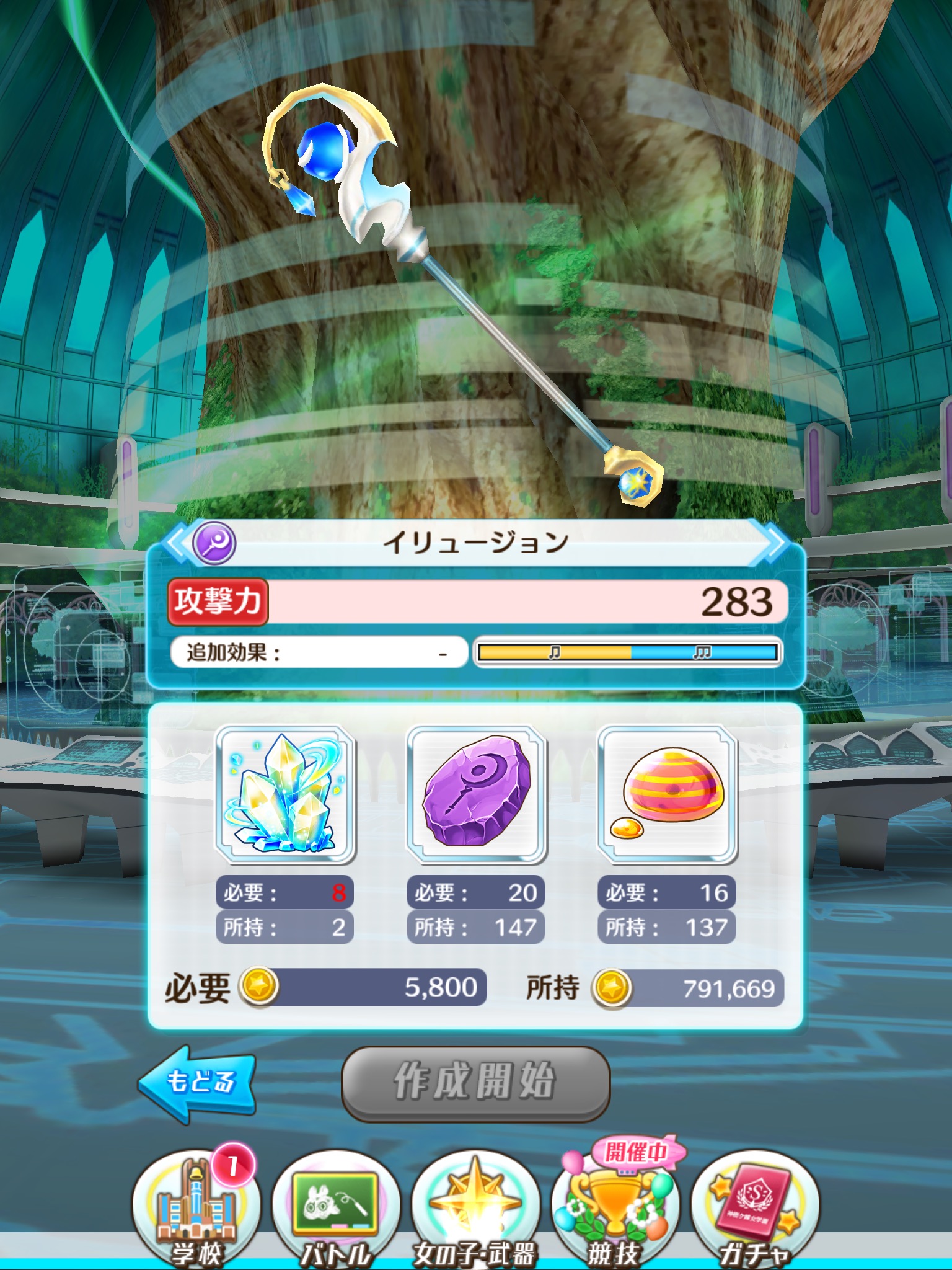Open the ガチャ gacha tab
This screenshot has width=952, height=1270.
point(755,1209)
